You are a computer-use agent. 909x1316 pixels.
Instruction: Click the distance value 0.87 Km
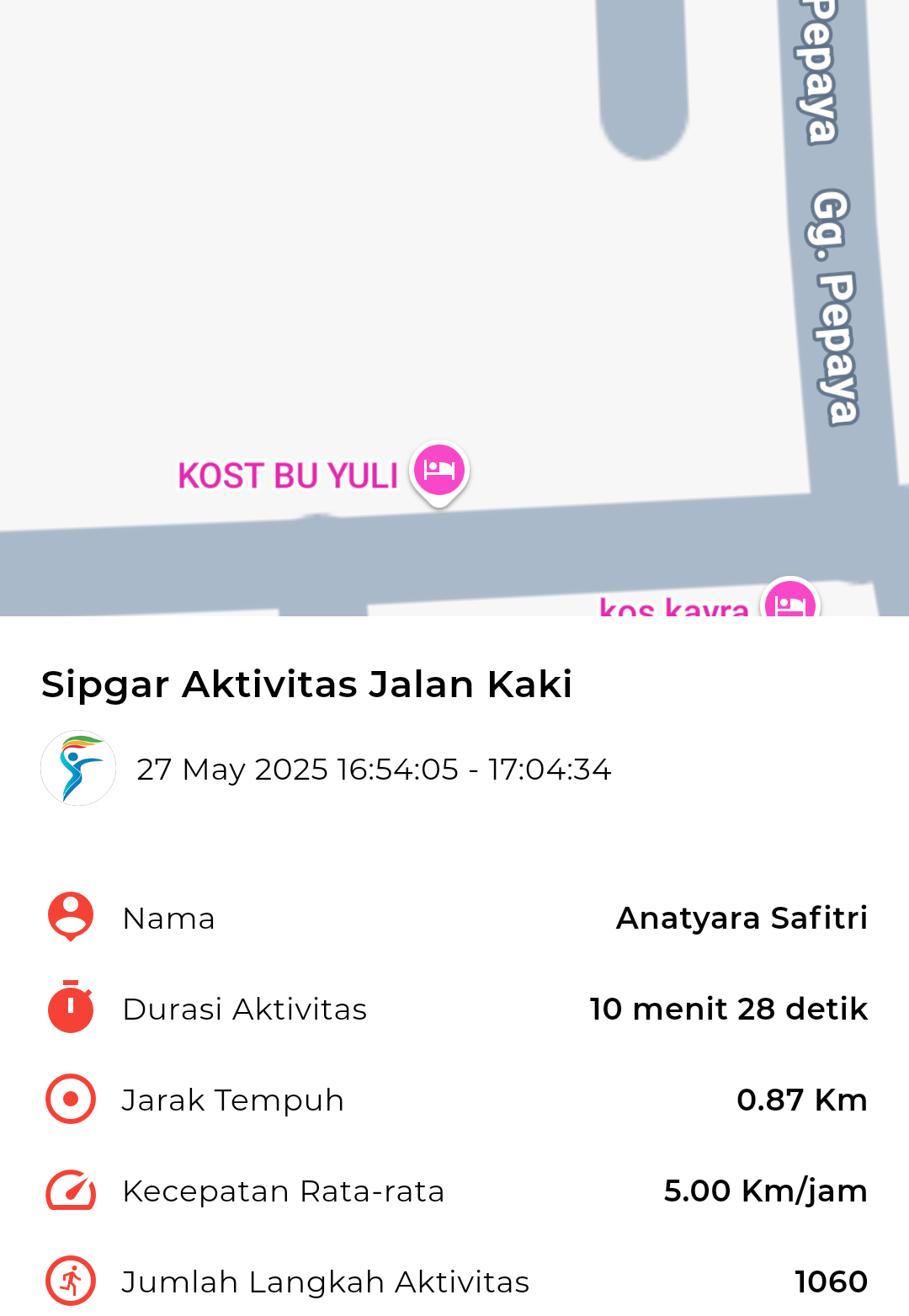point(801,1100)
